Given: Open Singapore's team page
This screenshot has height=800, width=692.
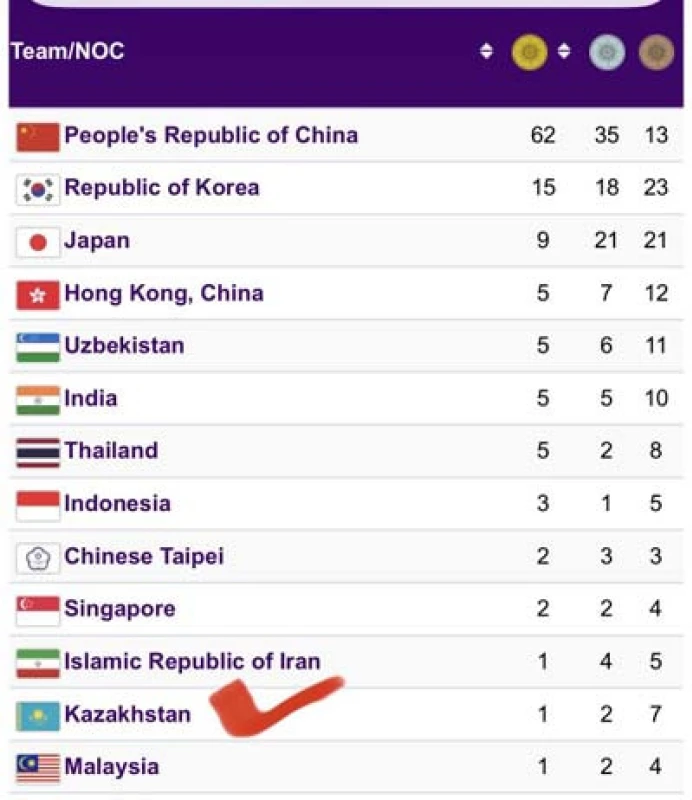Looking at the screenshot, I should coord(119,609).
